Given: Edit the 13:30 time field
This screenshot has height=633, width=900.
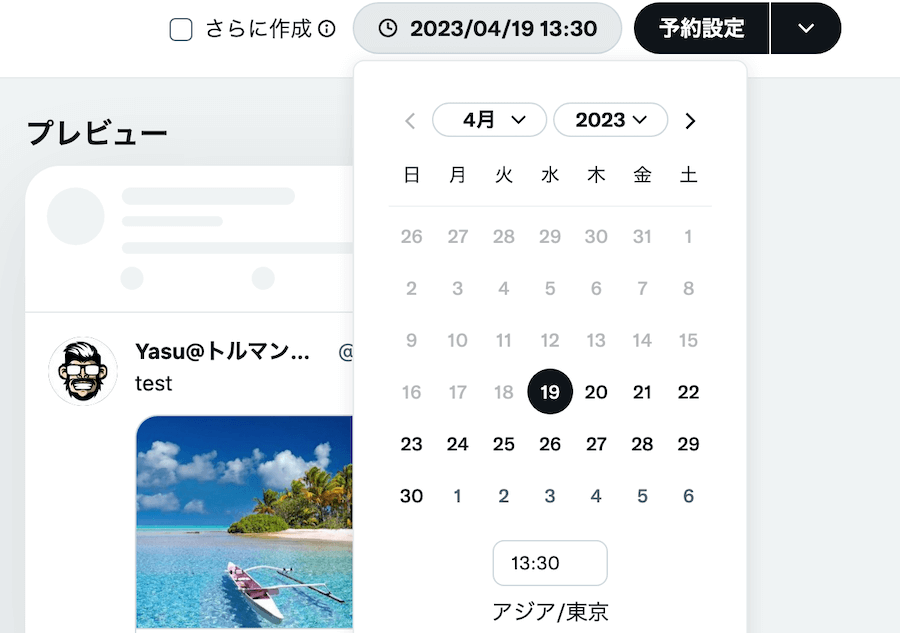Looking at the screenshot, I should point(550,563).
